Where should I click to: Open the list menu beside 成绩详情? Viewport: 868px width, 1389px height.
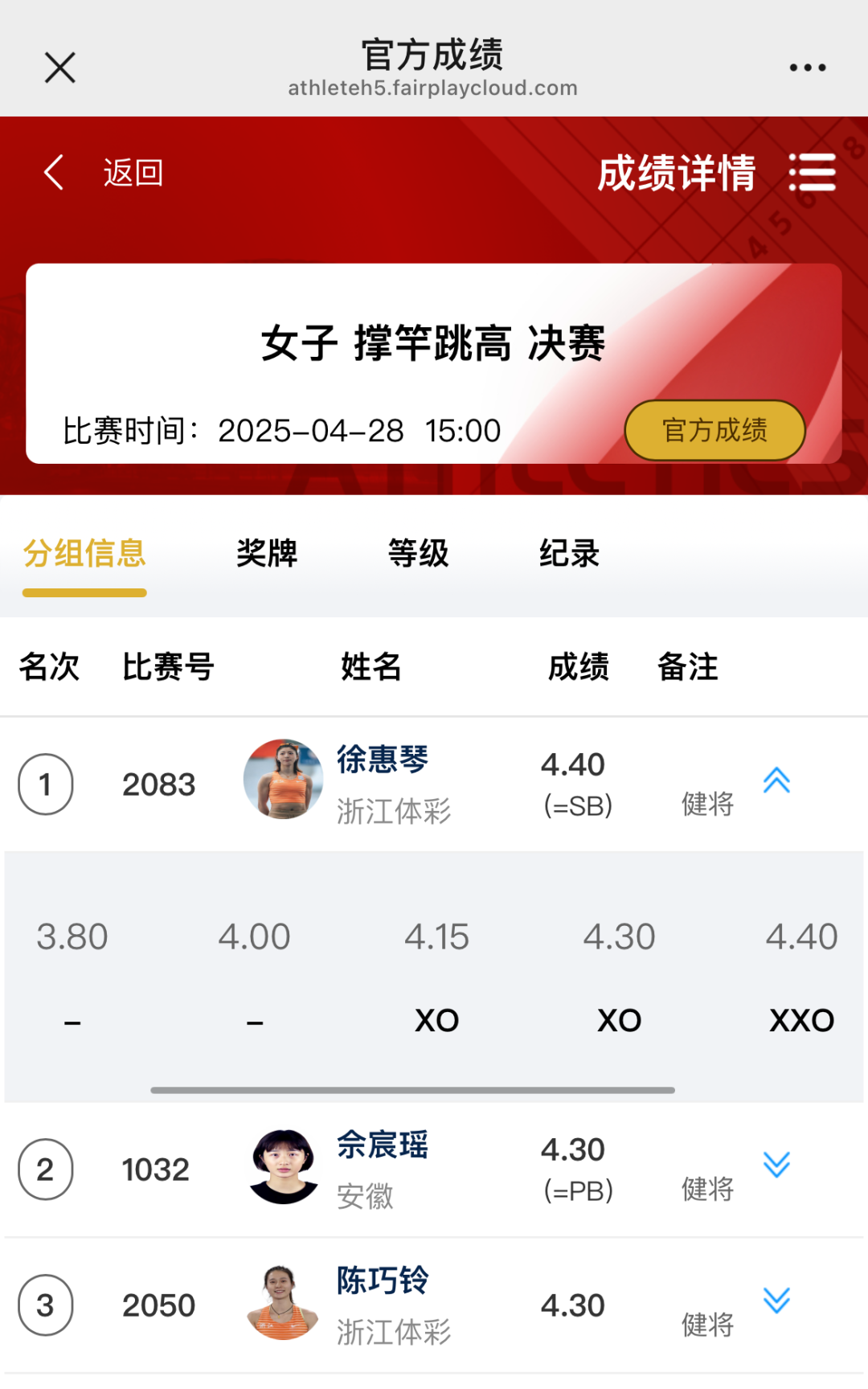pos(813,173)
